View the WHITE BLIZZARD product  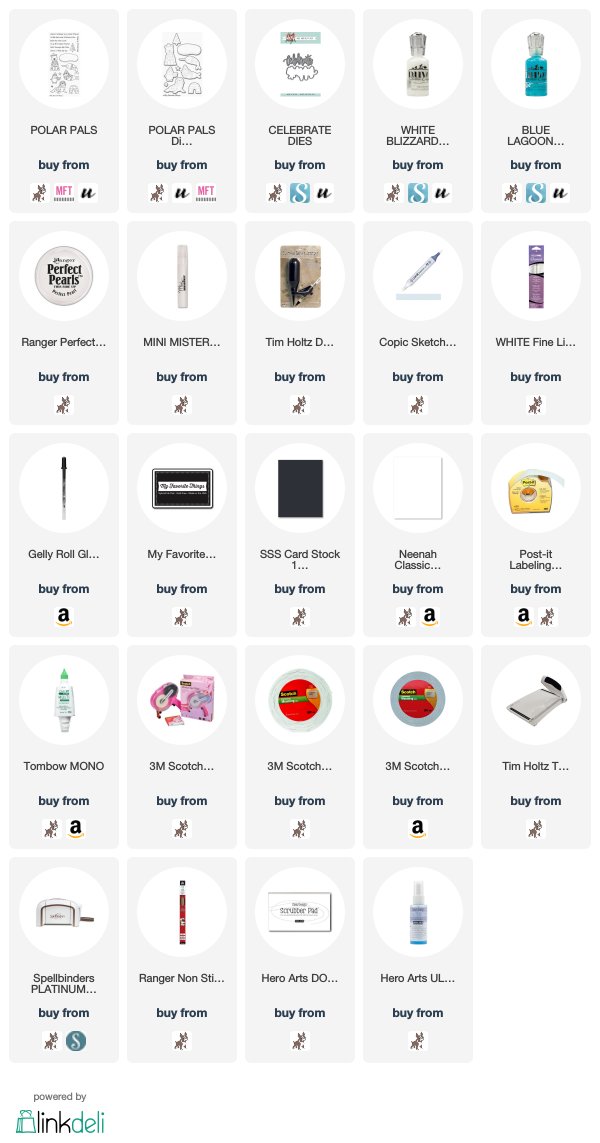tap(418, 64)
